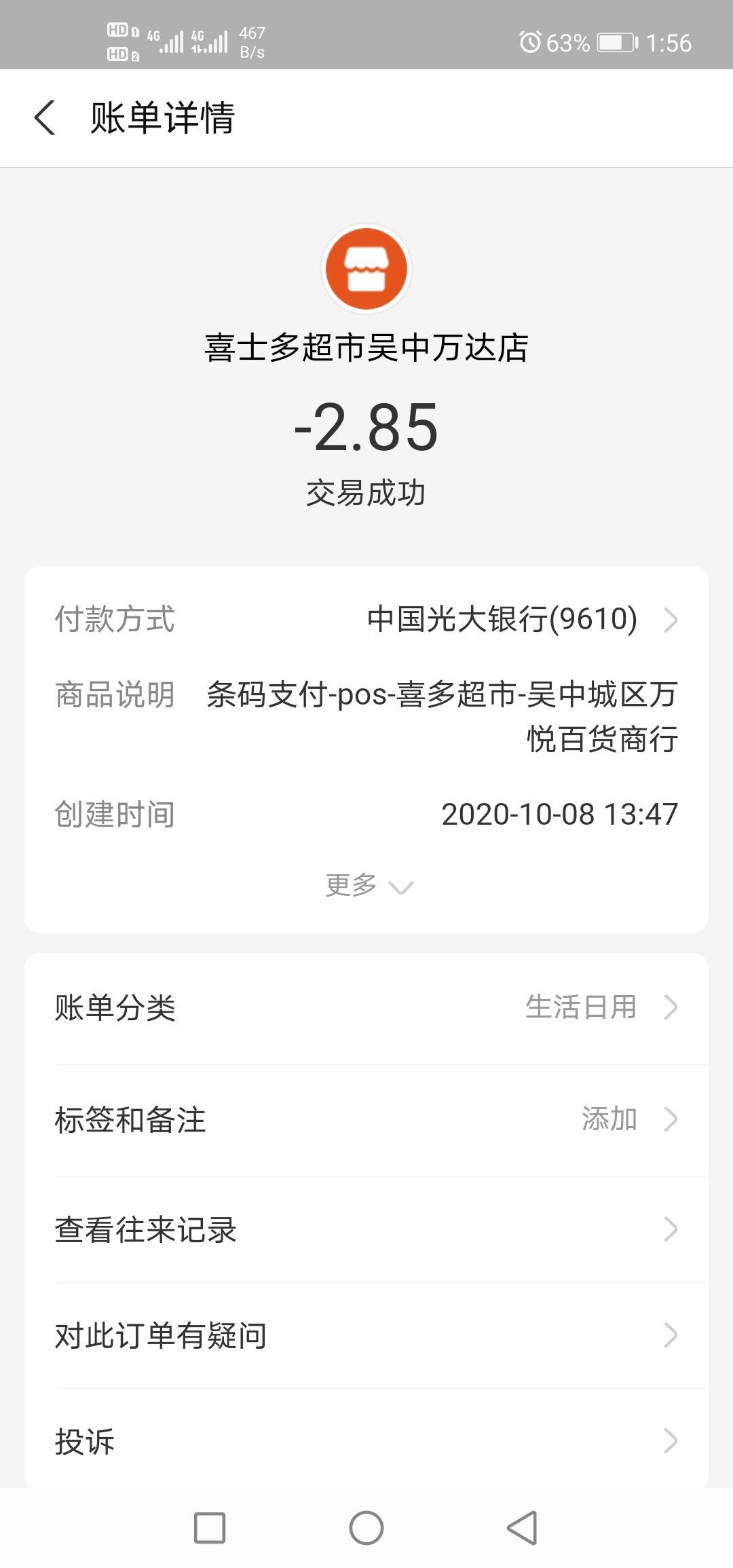
Task: Open the 投诉 option
Action: (x=366, y=1440)
